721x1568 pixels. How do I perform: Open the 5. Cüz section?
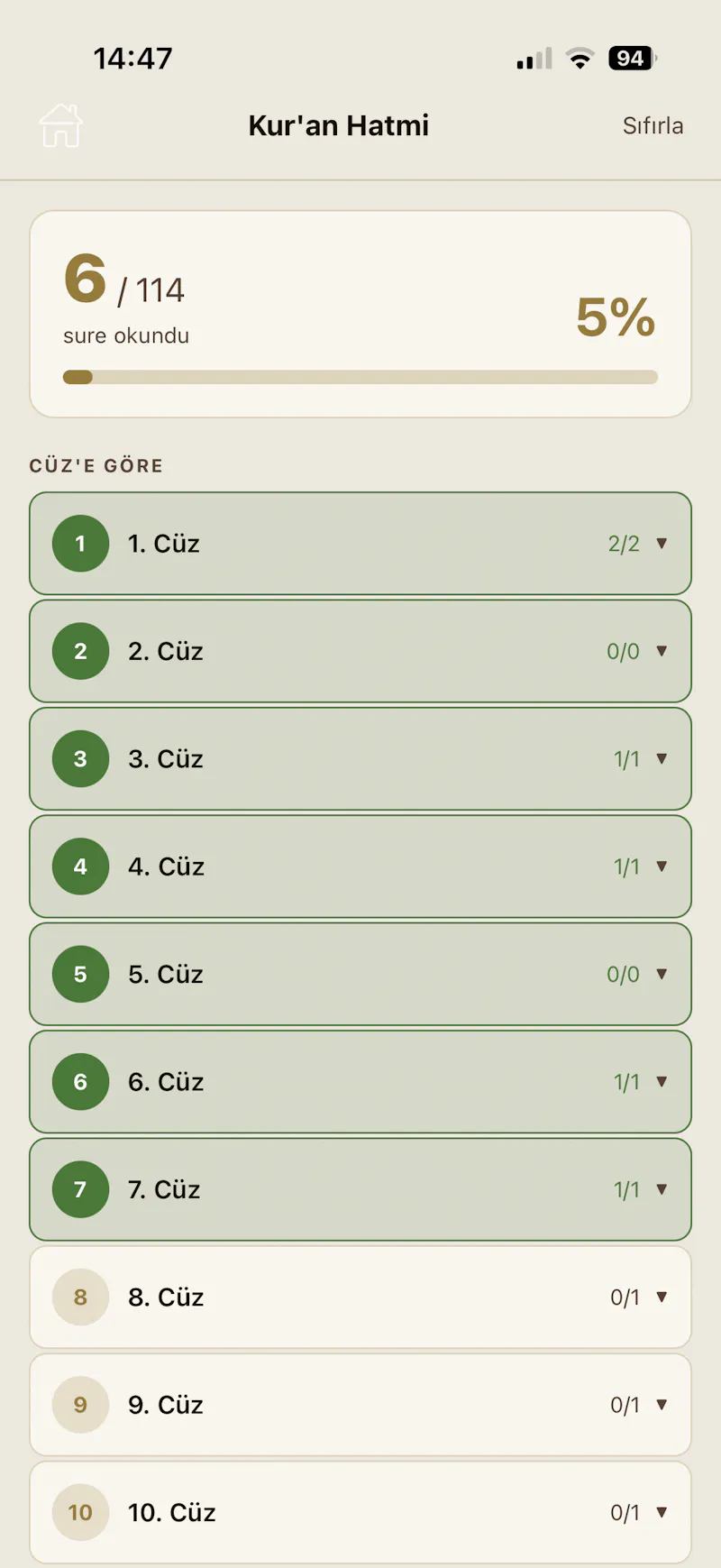[x=360, y=974]
